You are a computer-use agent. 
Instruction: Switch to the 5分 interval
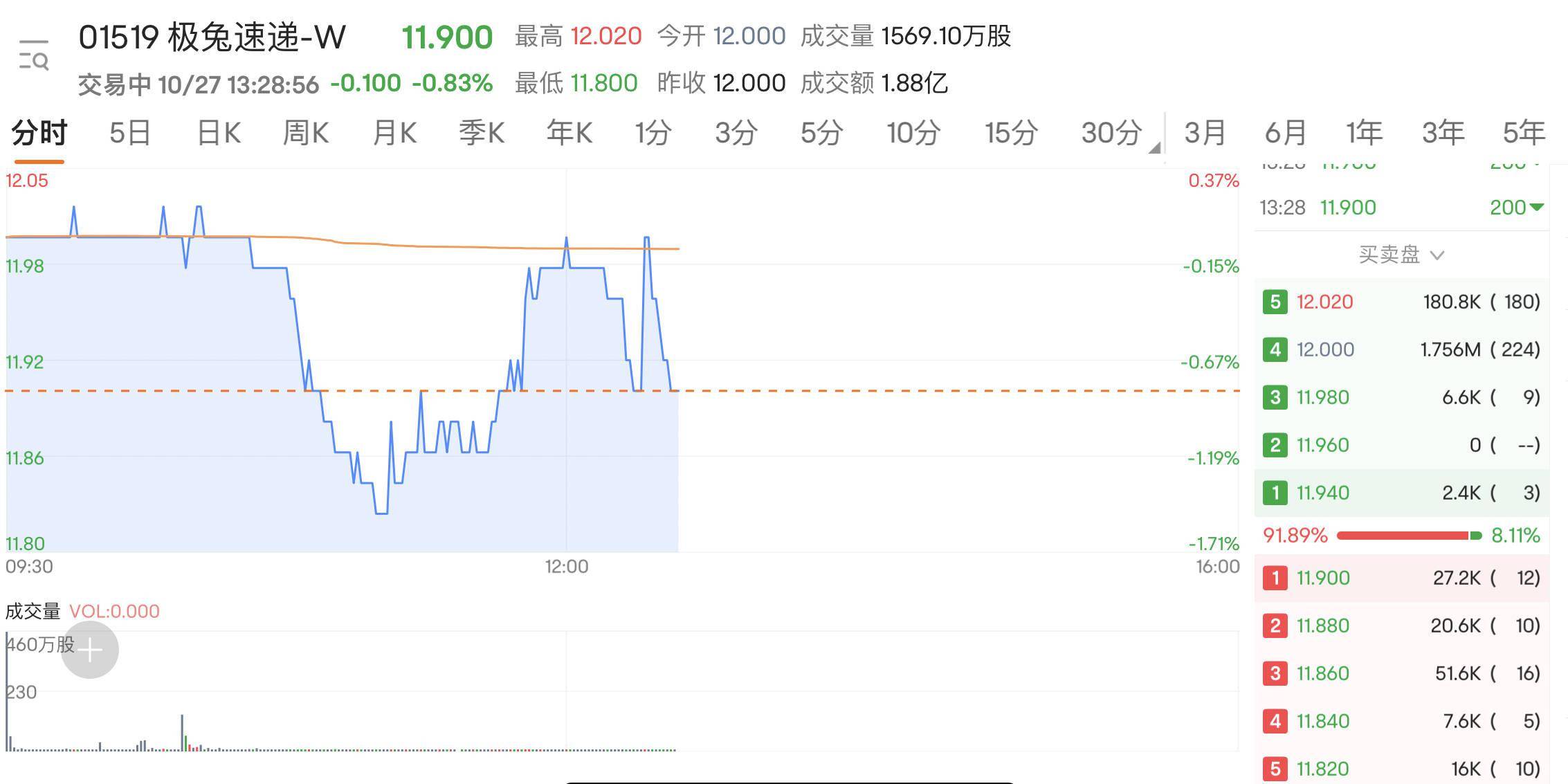click(x=821, y=133)
